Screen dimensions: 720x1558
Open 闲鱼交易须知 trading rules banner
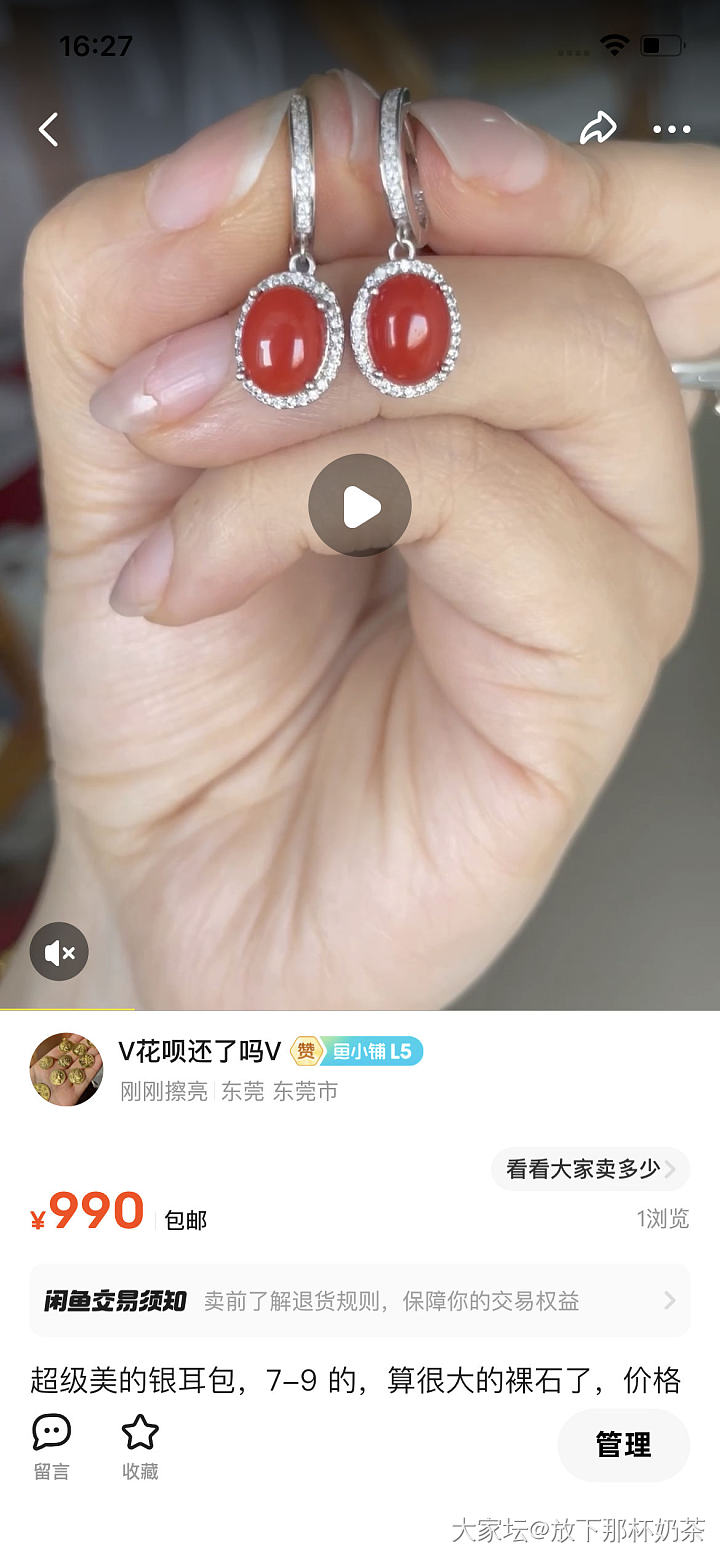360,1300
